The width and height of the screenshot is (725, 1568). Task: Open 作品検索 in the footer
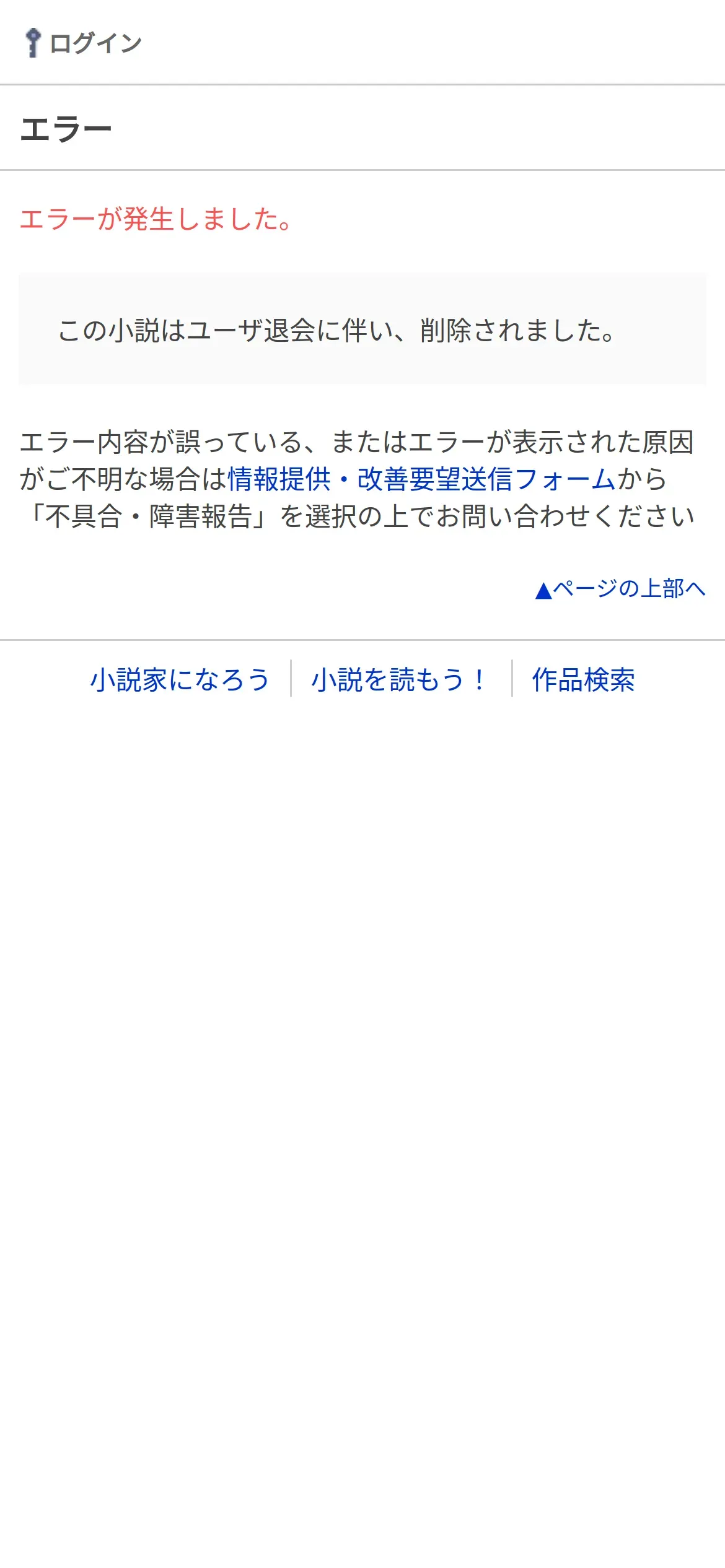coord(583,679)
